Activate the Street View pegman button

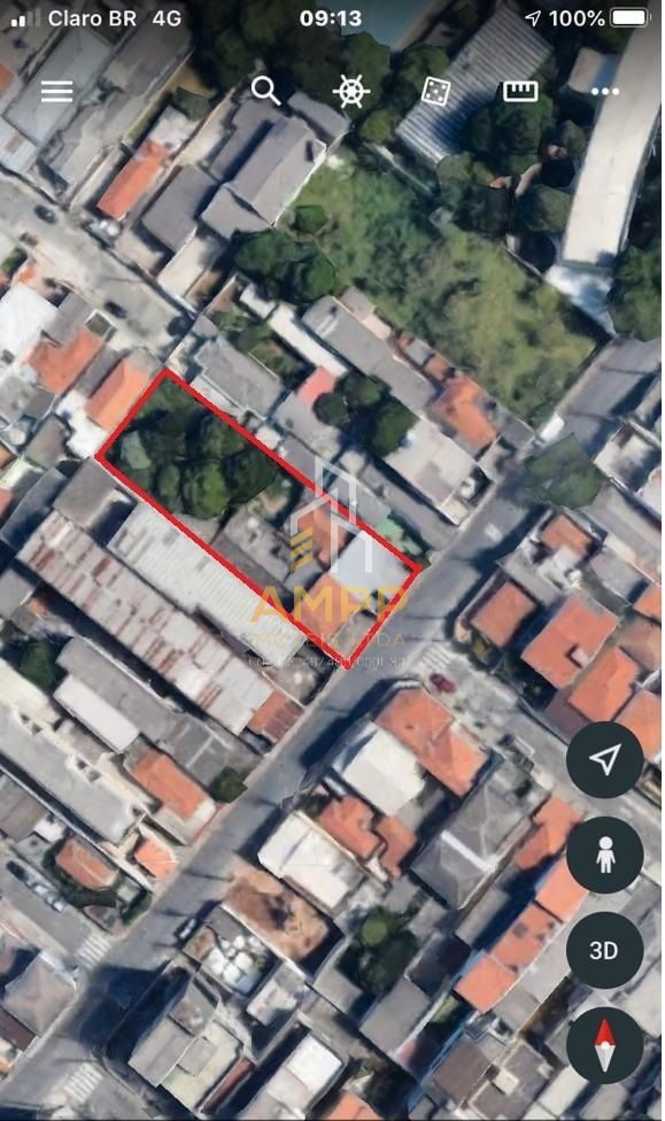pyautogui.click(x=605, y=854)
